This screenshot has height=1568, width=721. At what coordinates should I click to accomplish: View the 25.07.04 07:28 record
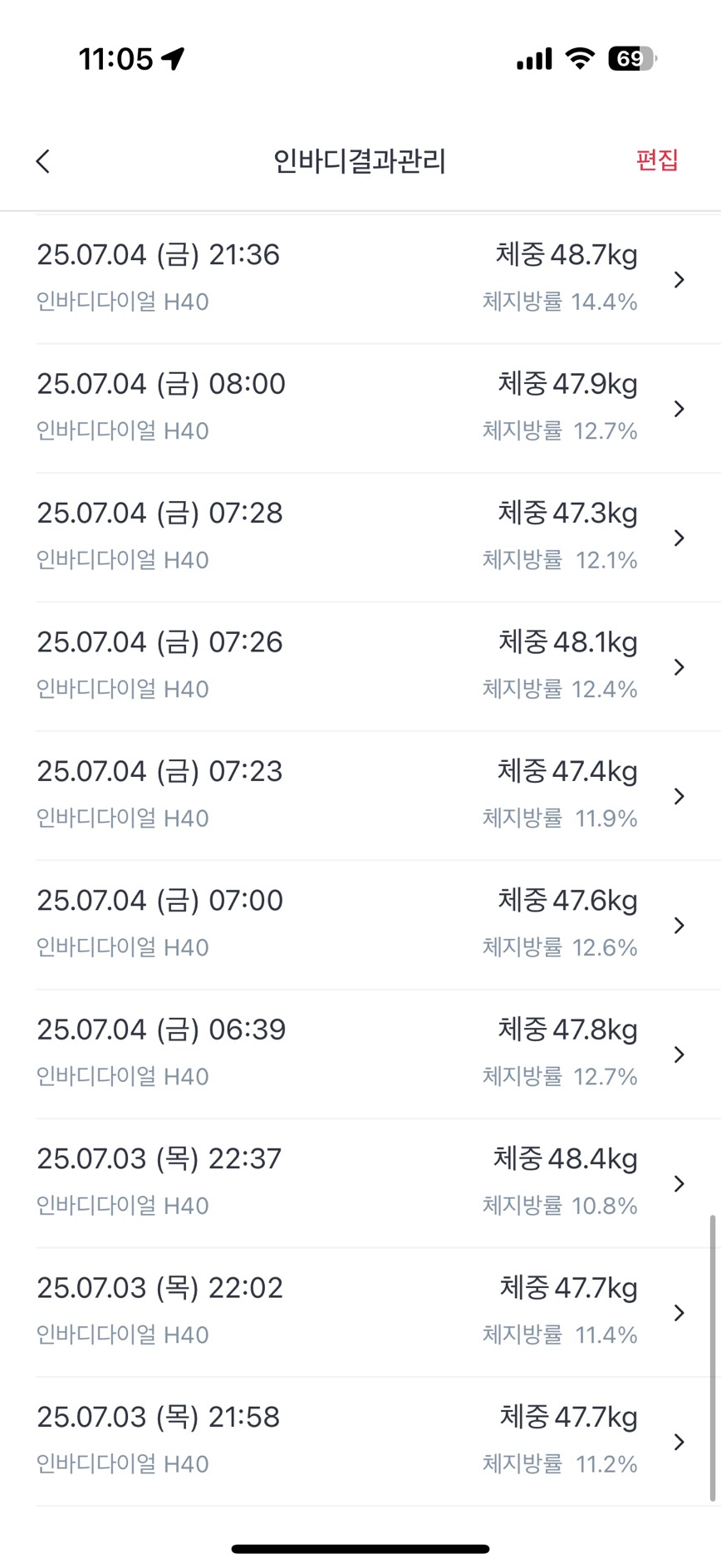point(360,538)
